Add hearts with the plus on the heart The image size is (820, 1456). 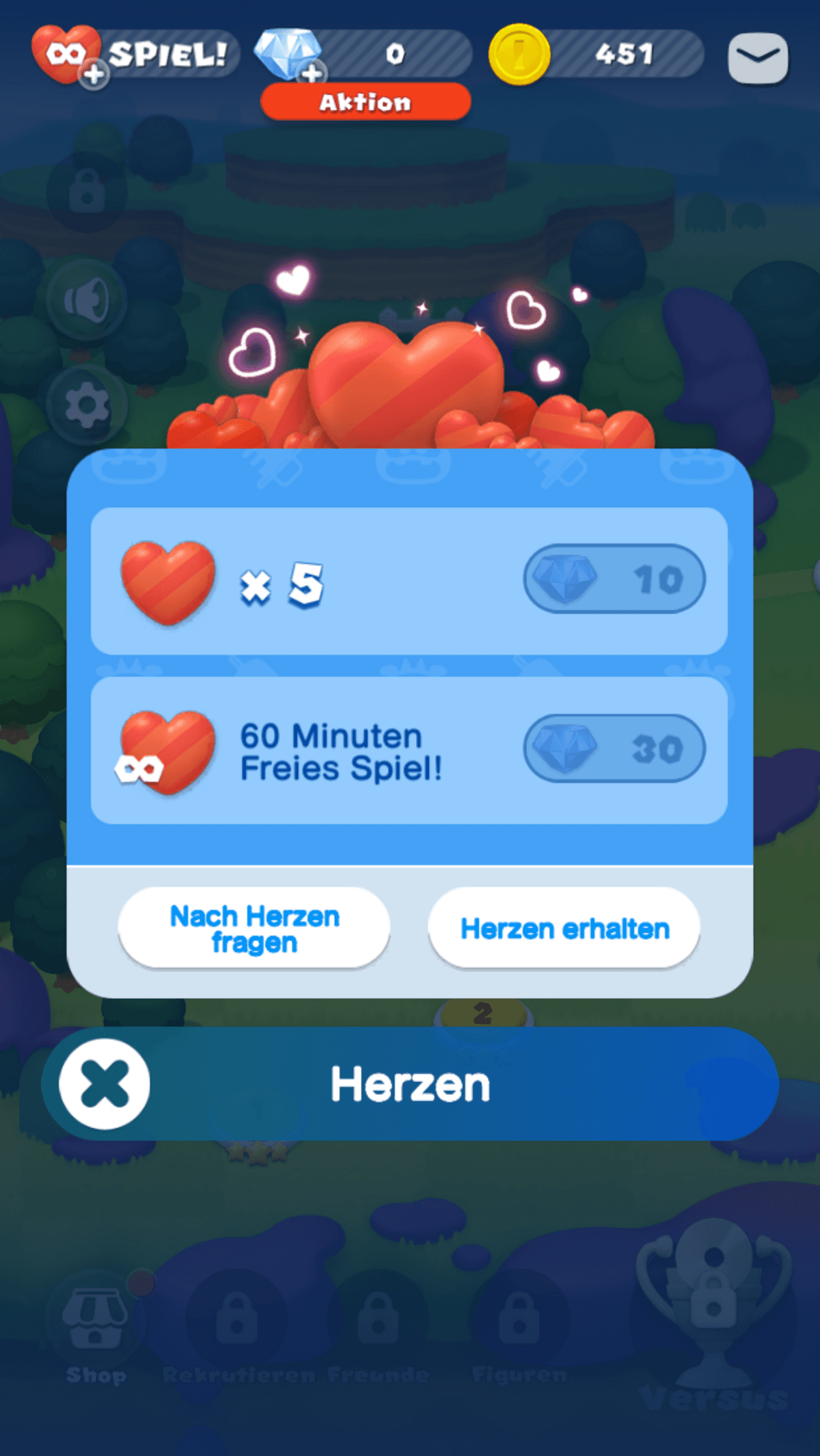[94, 74]
